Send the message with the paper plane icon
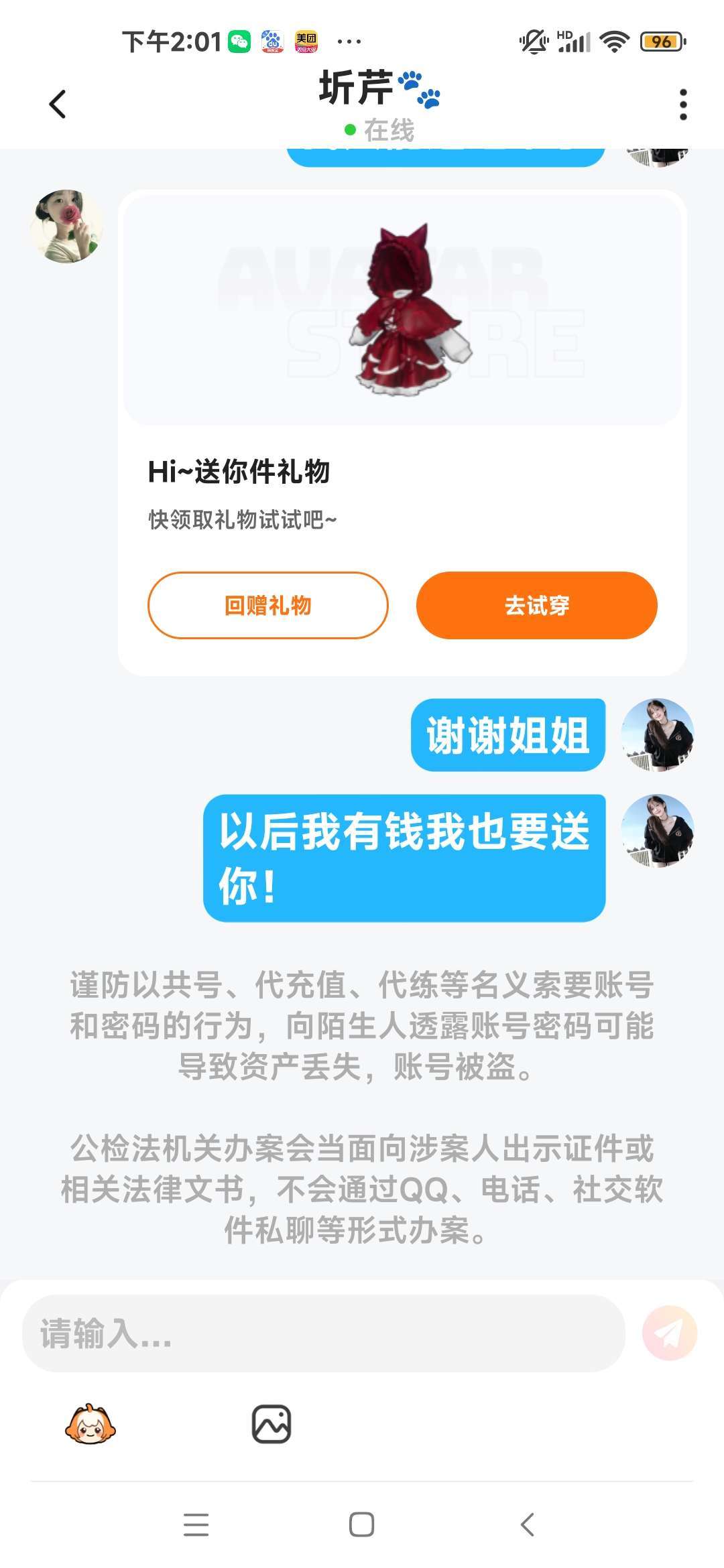Viewport: 724px width, 1568px height. pos(669,1333)
